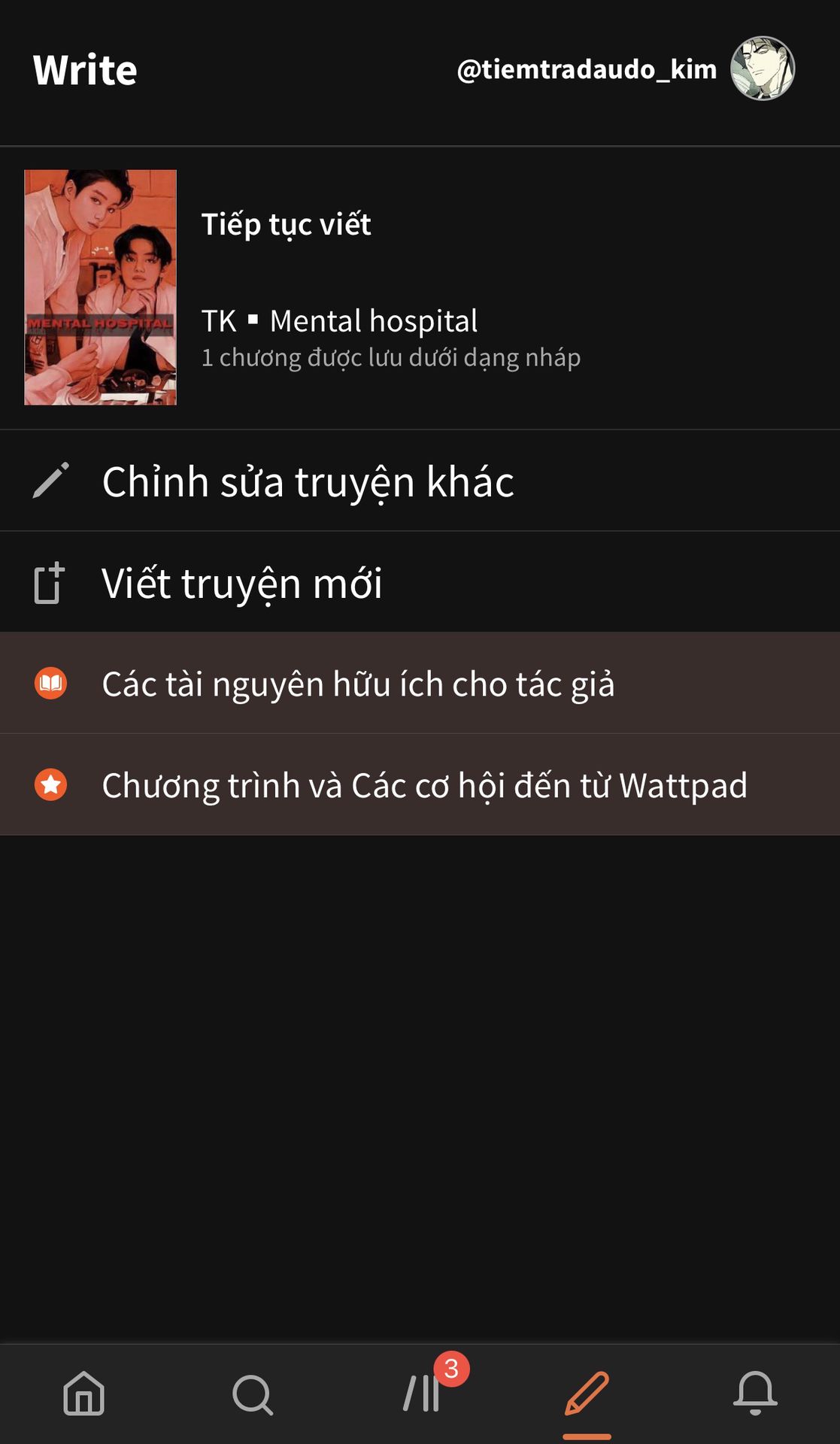Select Viết truyện mới
This screenshot has width=840, height=1444.
click(x=242, y=583)
